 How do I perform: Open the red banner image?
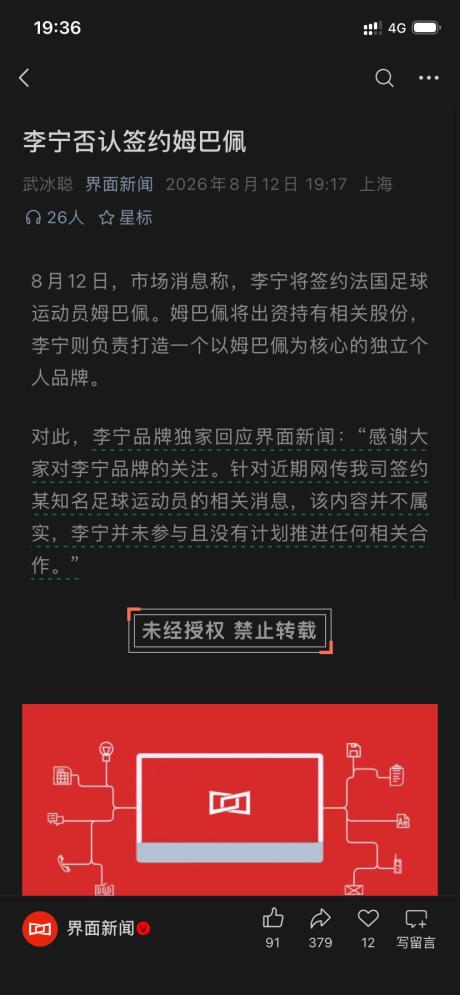[x=230, y=800]
